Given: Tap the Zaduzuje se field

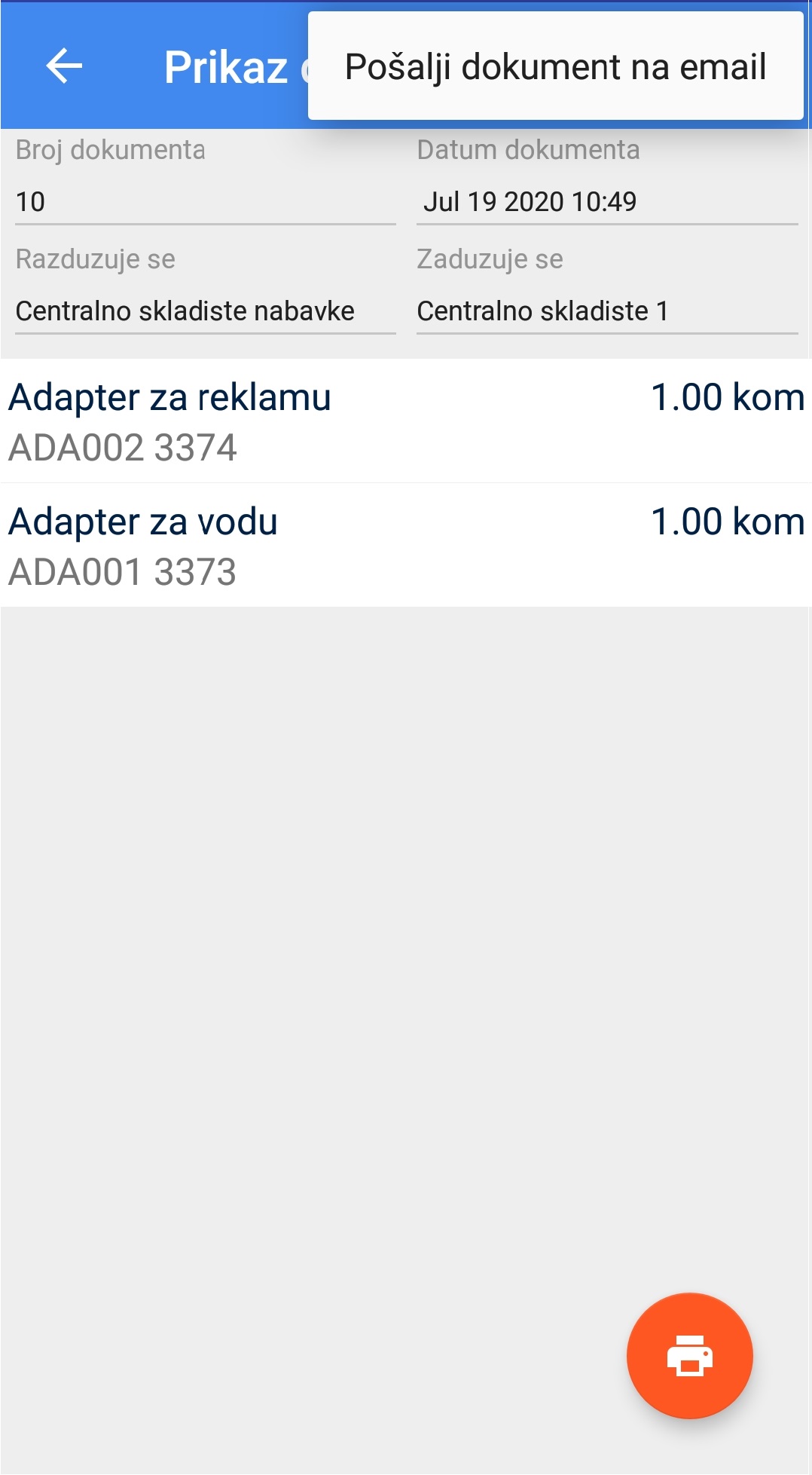Looking at the screenshot, I should pos(606,311).
